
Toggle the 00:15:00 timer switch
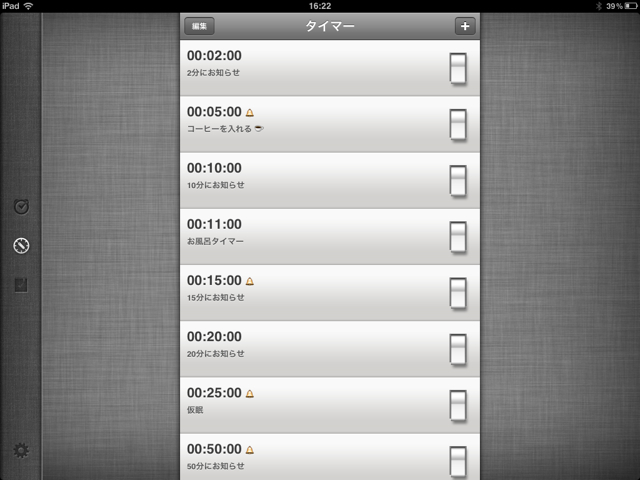[x=458, y=292]
